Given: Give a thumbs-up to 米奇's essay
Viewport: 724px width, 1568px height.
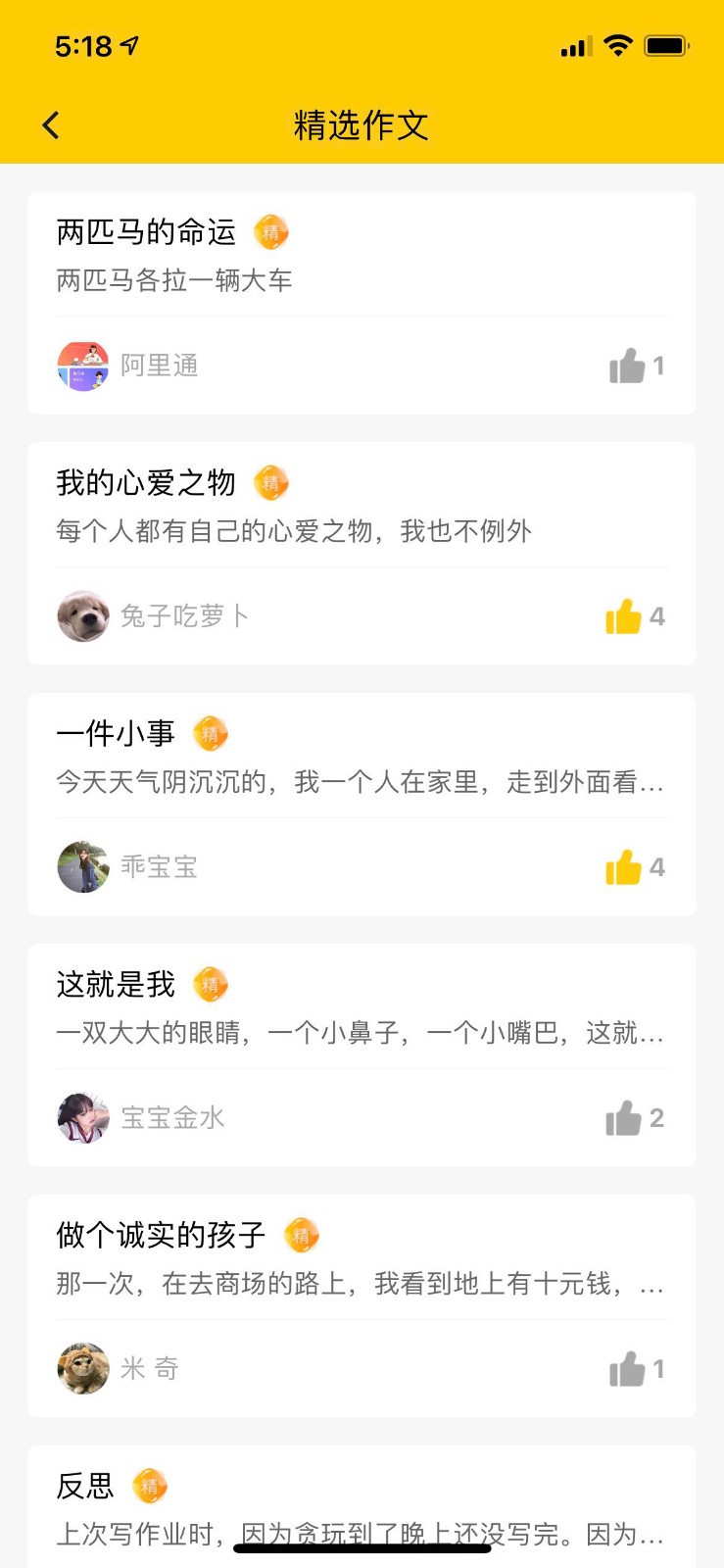Looking at the screenshot, I should (627, 1370).
